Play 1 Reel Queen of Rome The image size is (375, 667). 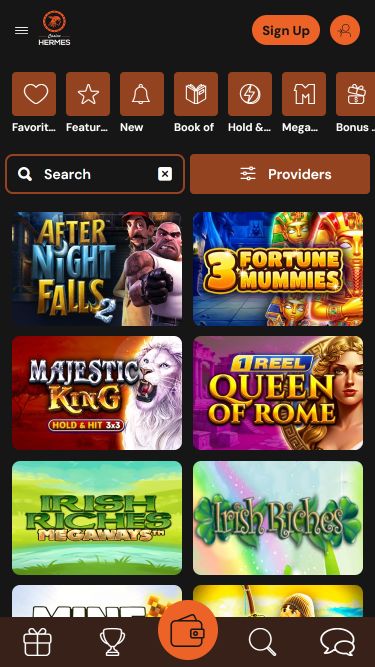(278, 393)
